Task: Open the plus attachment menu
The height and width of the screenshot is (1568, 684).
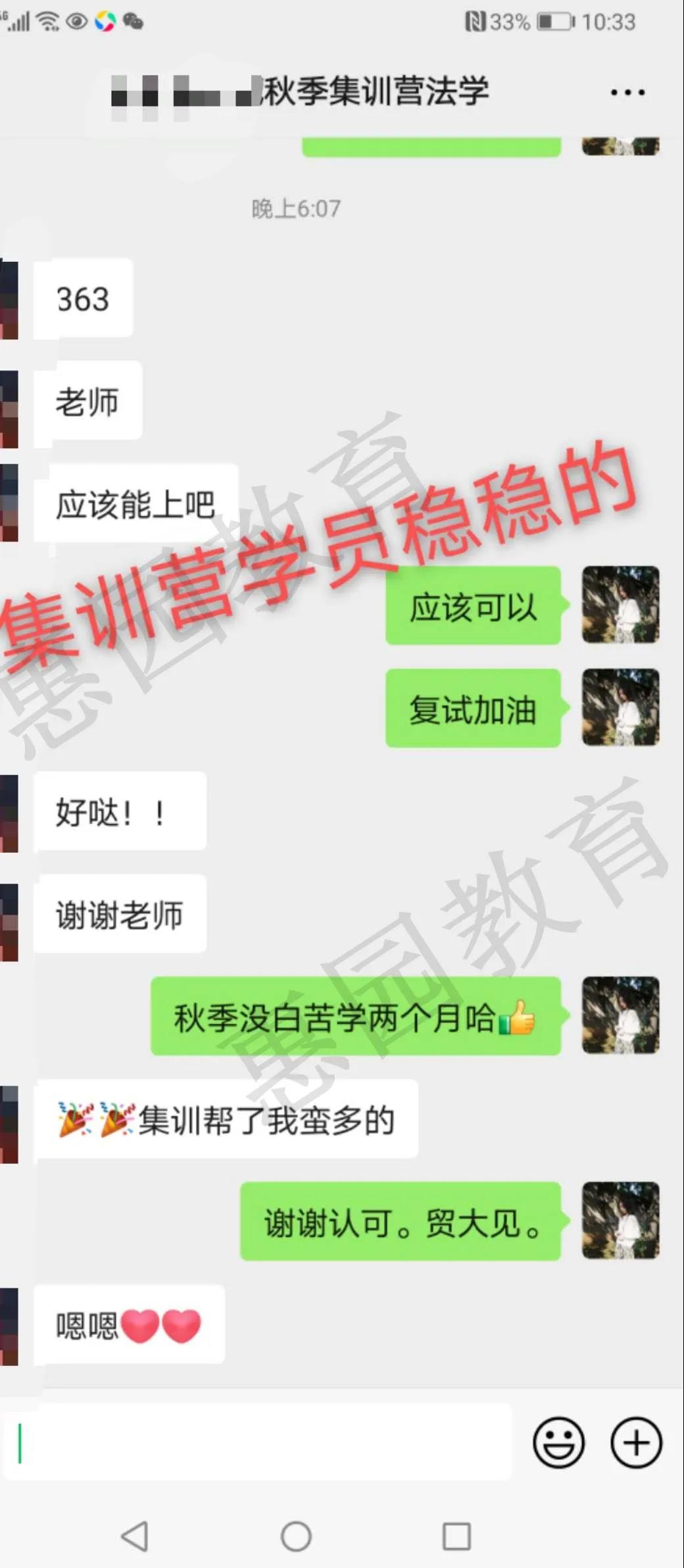Action: 636,1442
